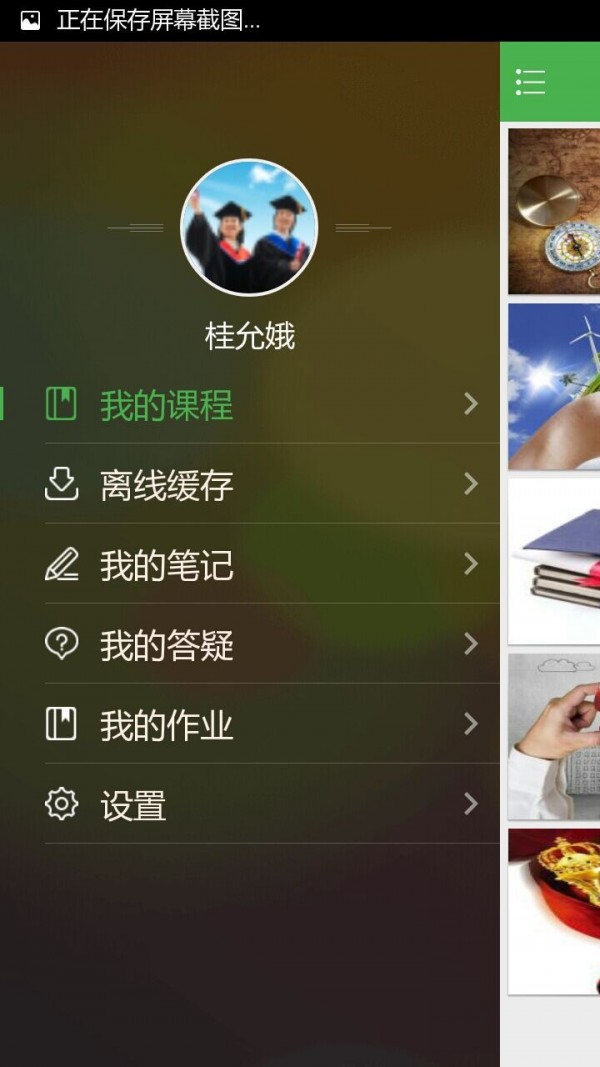This screenshot has height=1067, width=600.
Task: Open the stacked books course thumbnail
Action: pyautogui.click(x=554, y=561)
